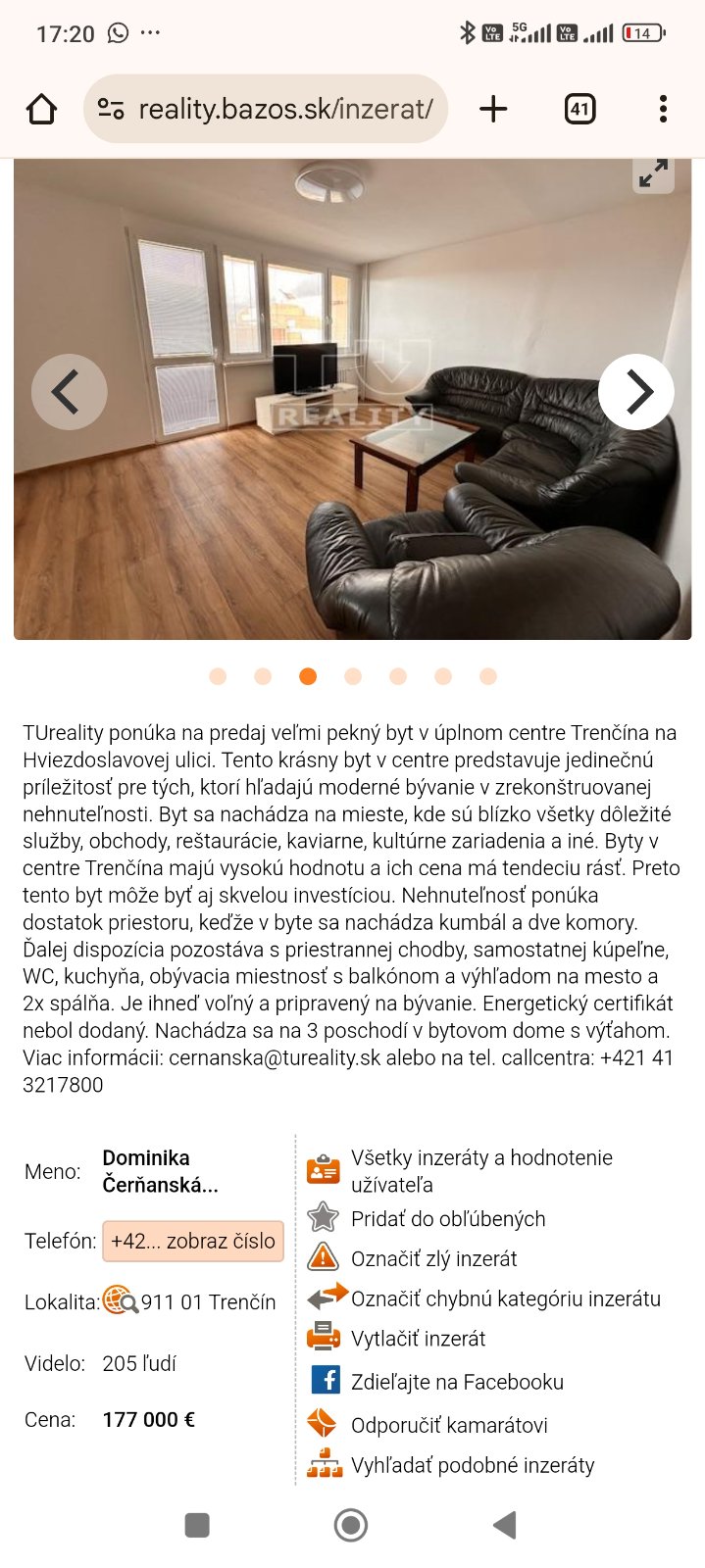View Všetky inzeráty a hodnotenie užívateľa
The height and width of the screenshot is (1568, 705).
[480, 1171]
